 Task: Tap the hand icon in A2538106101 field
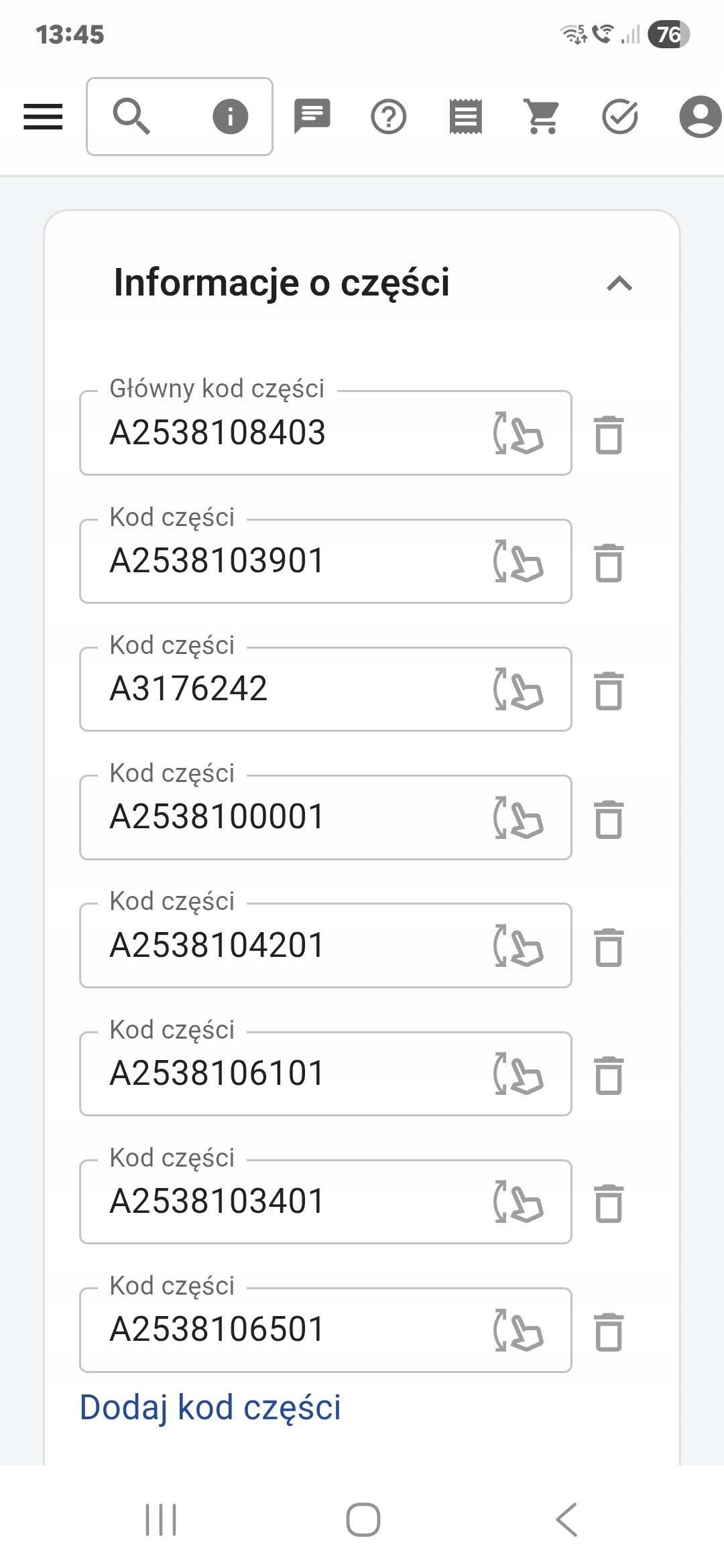(x=519, y=1074)
